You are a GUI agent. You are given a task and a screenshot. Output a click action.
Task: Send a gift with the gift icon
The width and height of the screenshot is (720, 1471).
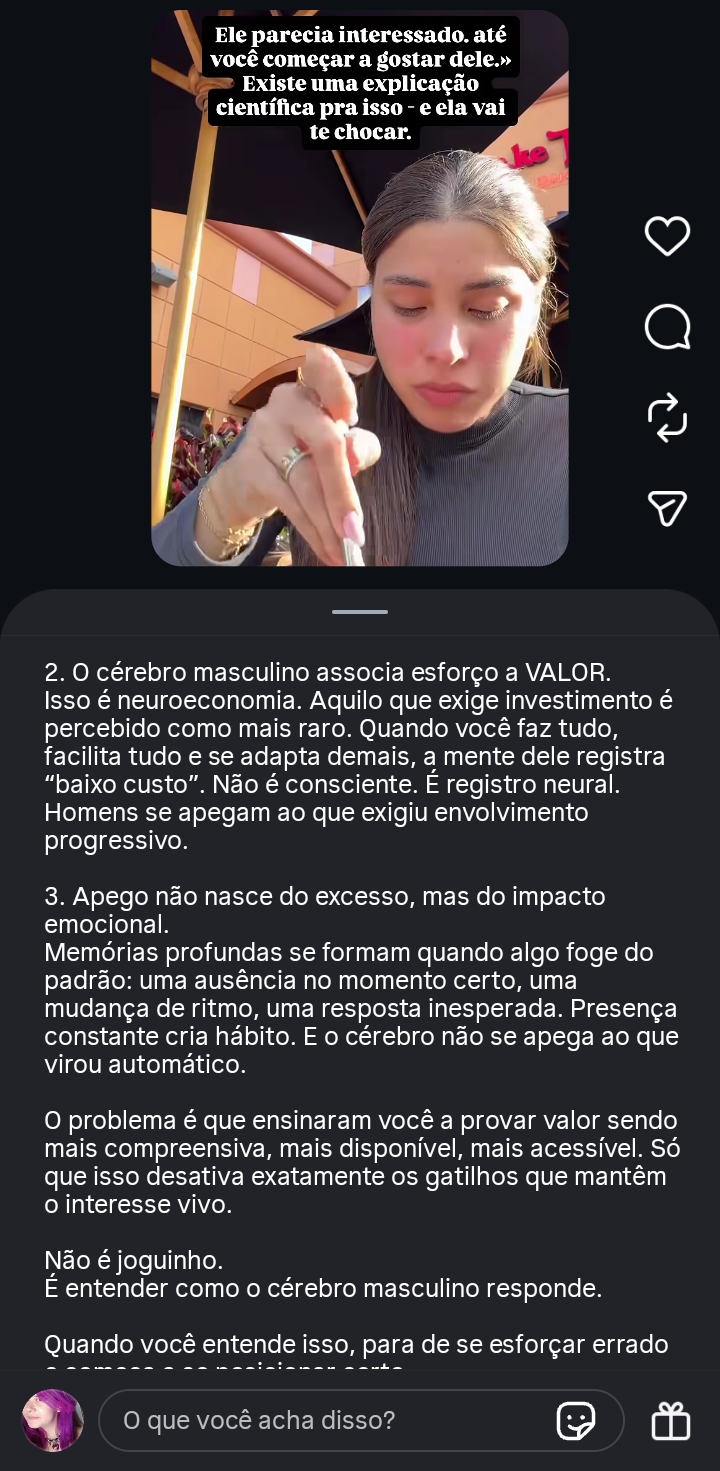670,1420
